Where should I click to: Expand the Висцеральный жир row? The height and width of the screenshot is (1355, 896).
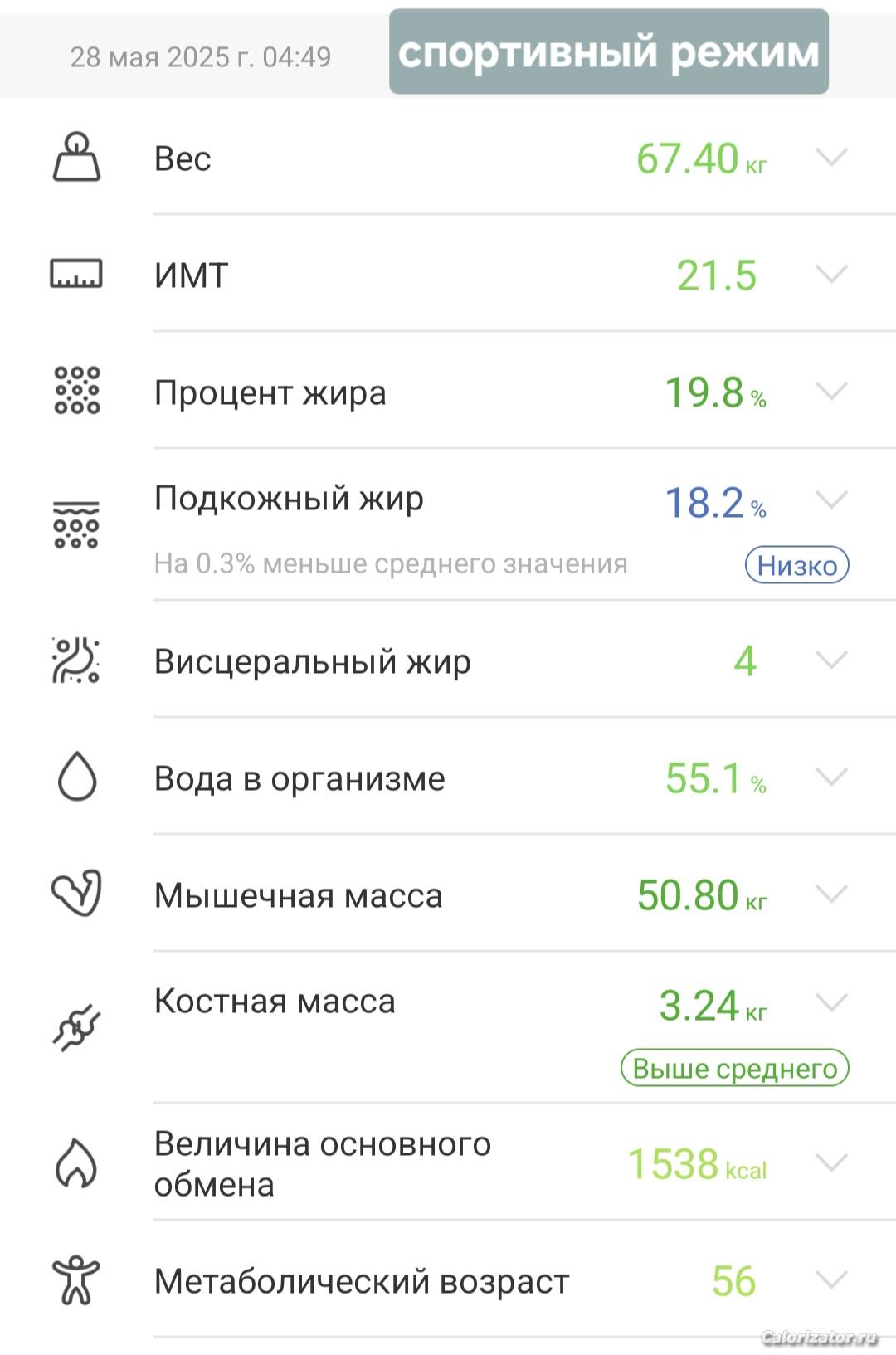(x=831, y=660)
